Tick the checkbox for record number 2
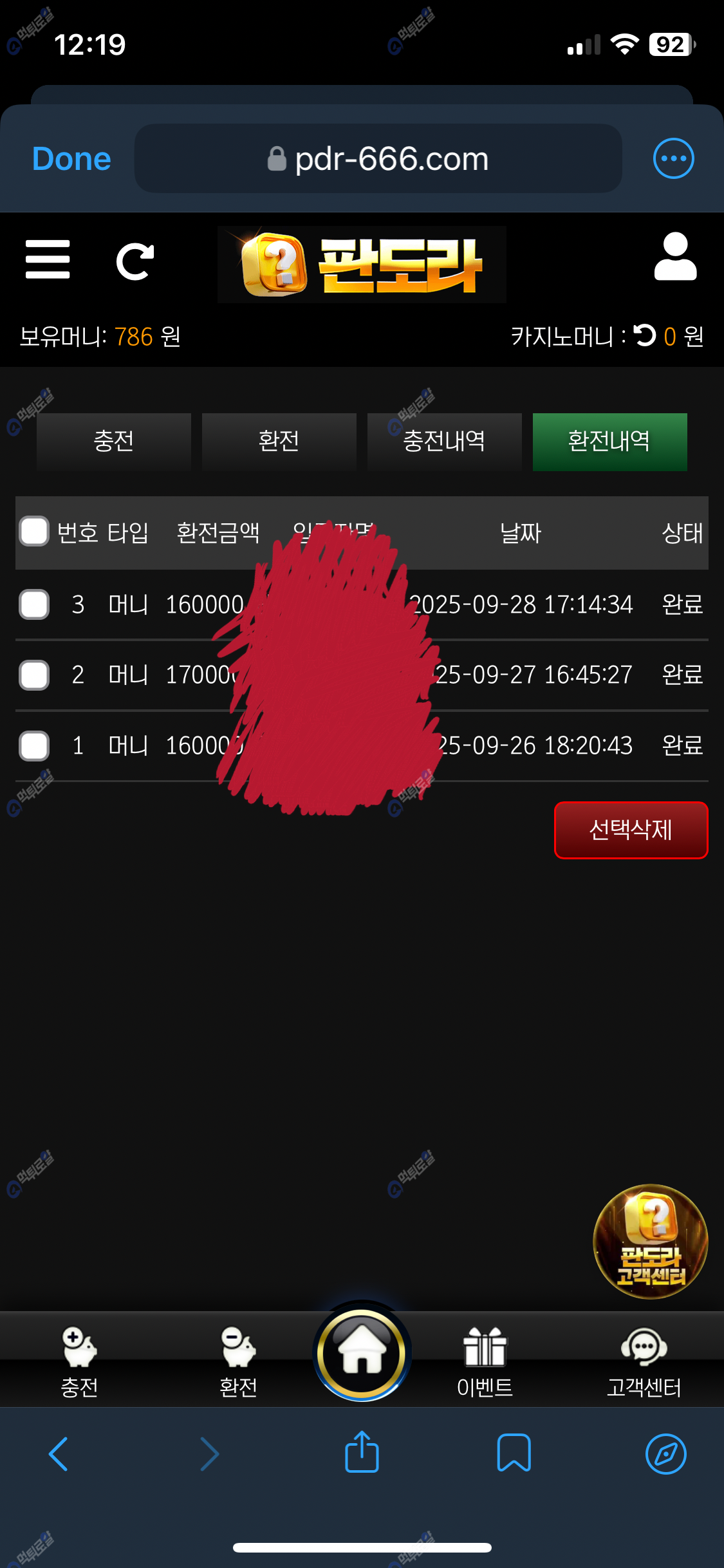The height and width of the screenshot is (1568, 724). [34, 675]
